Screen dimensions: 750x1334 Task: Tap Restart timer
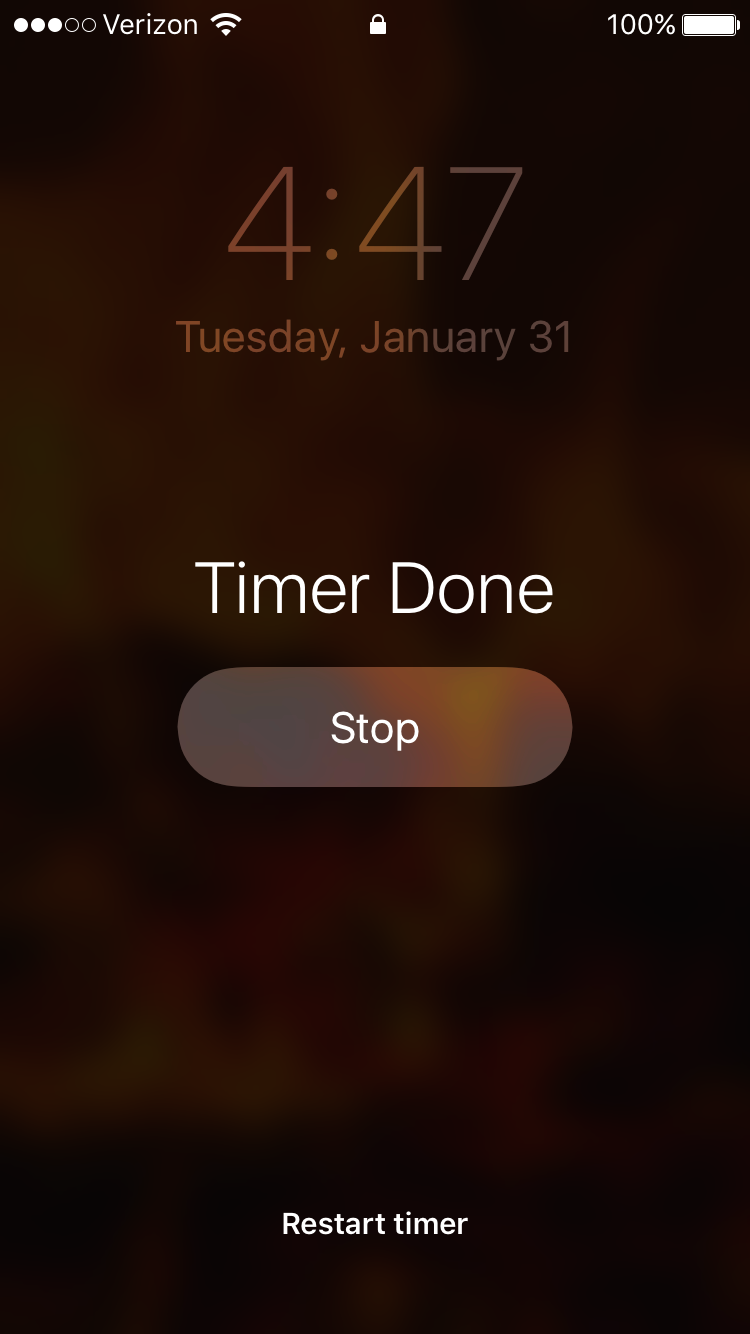click(x=375, y=1223)
